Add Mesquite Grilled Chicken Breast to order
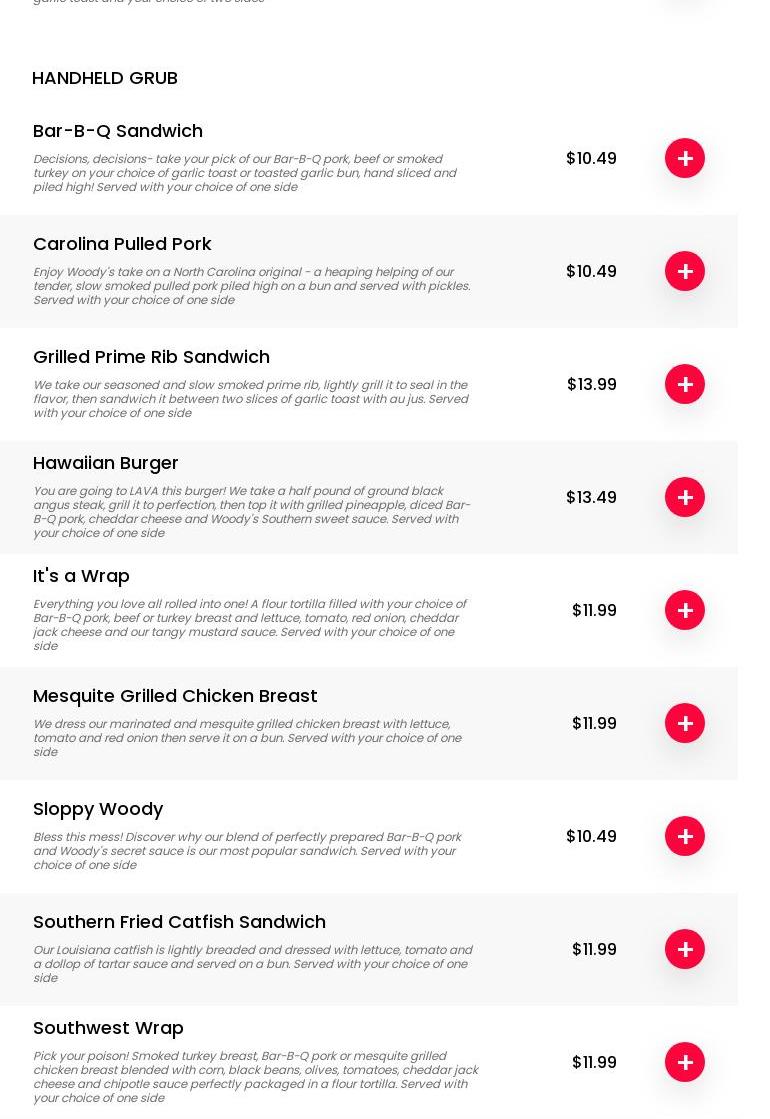 pos(685,723)
